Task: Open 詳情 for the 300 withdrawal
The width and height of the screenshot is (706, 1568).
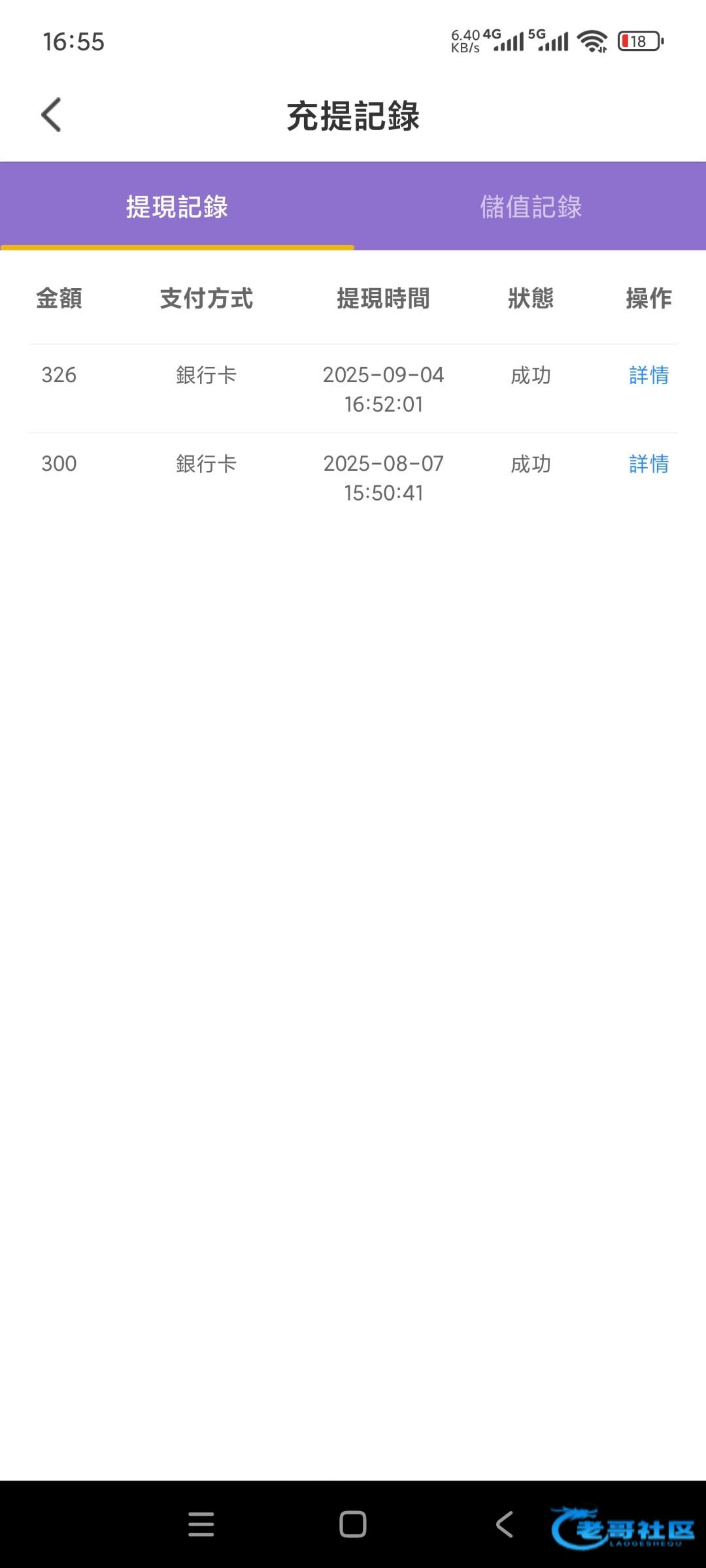Action: pyautogui.click(x=648, y=464)
